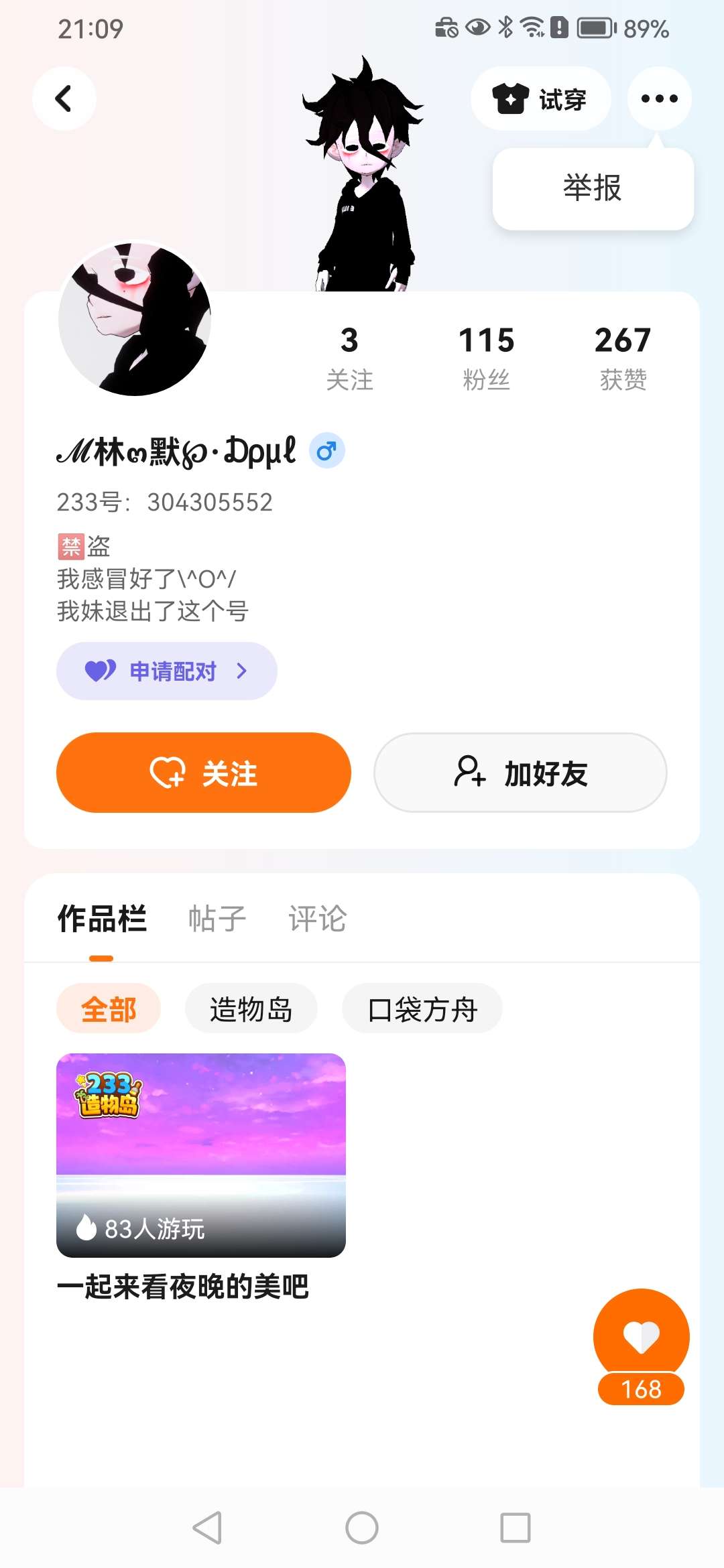Tap 申请配对 to request pairing
This screenshot has width=724, height=1568.
click(166, 671)
